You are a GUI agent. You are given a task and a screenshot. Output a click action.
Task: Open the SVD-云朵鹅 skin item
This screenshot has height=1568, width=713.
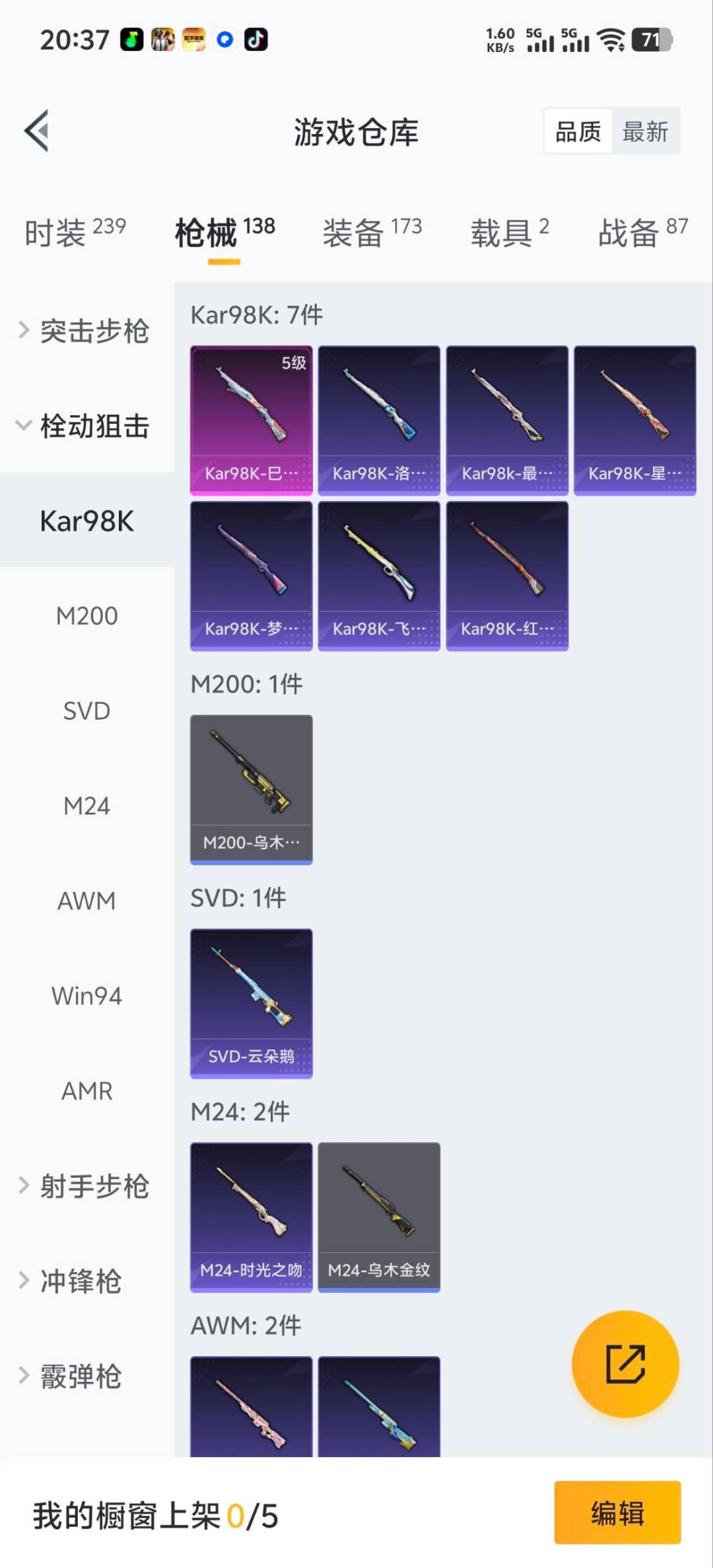coord(251,1003)
